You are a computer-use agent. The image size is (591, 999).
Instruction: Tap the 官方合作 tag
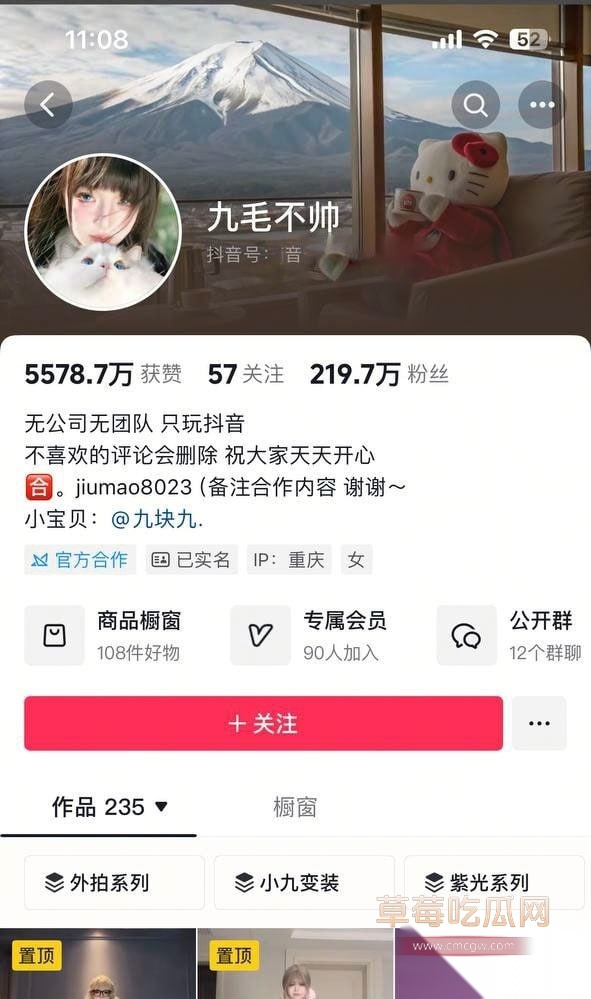(80, 560)
